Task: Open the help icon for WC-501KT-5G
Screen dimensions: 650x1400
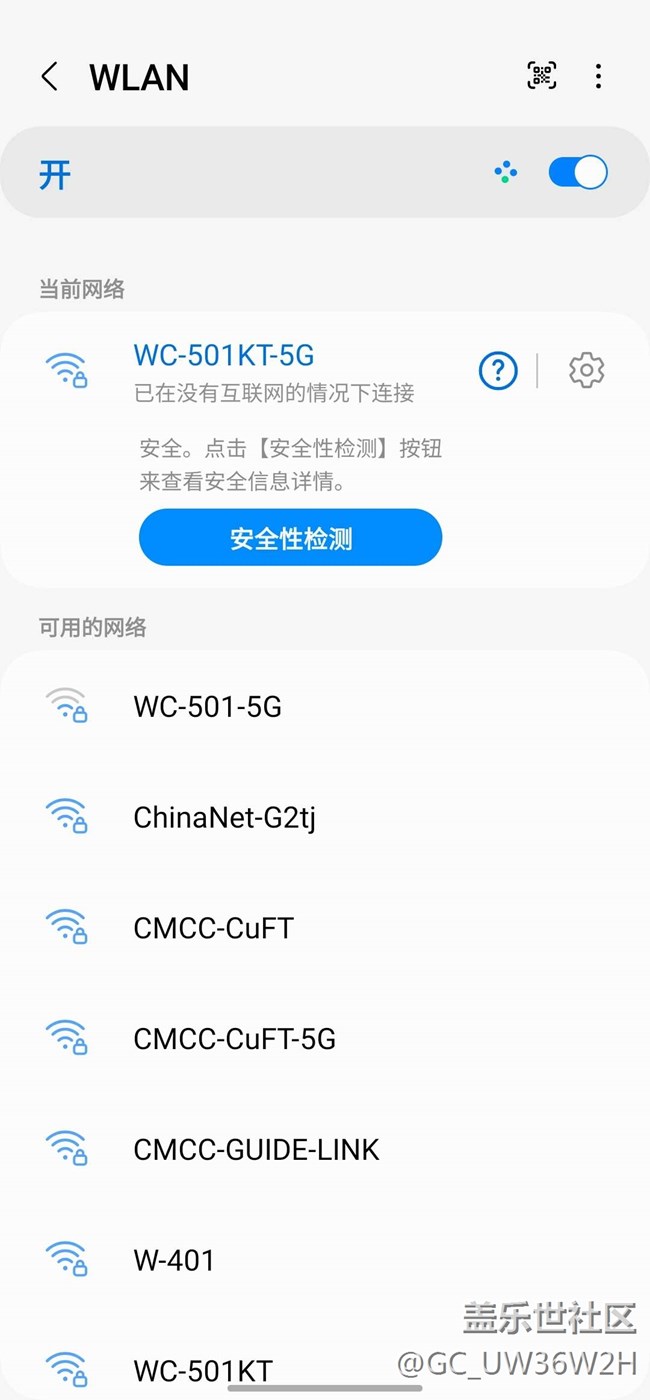Action: pyautogui.click(x=498, y=371)
